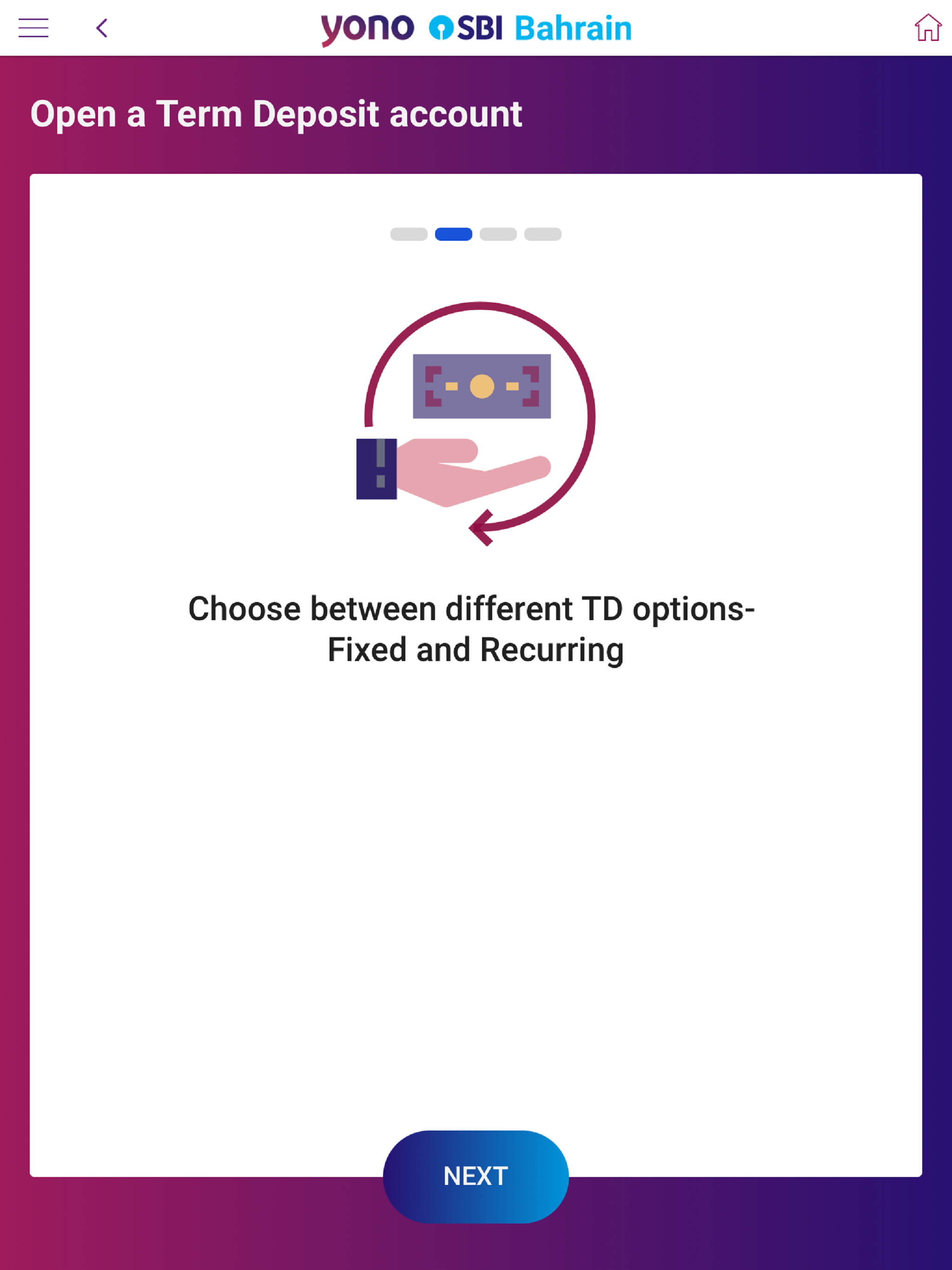The height and width of the screenshot is (1270, 952).
Task: Click the Fixed and Recurring text line
Action: tap(475, 649)
